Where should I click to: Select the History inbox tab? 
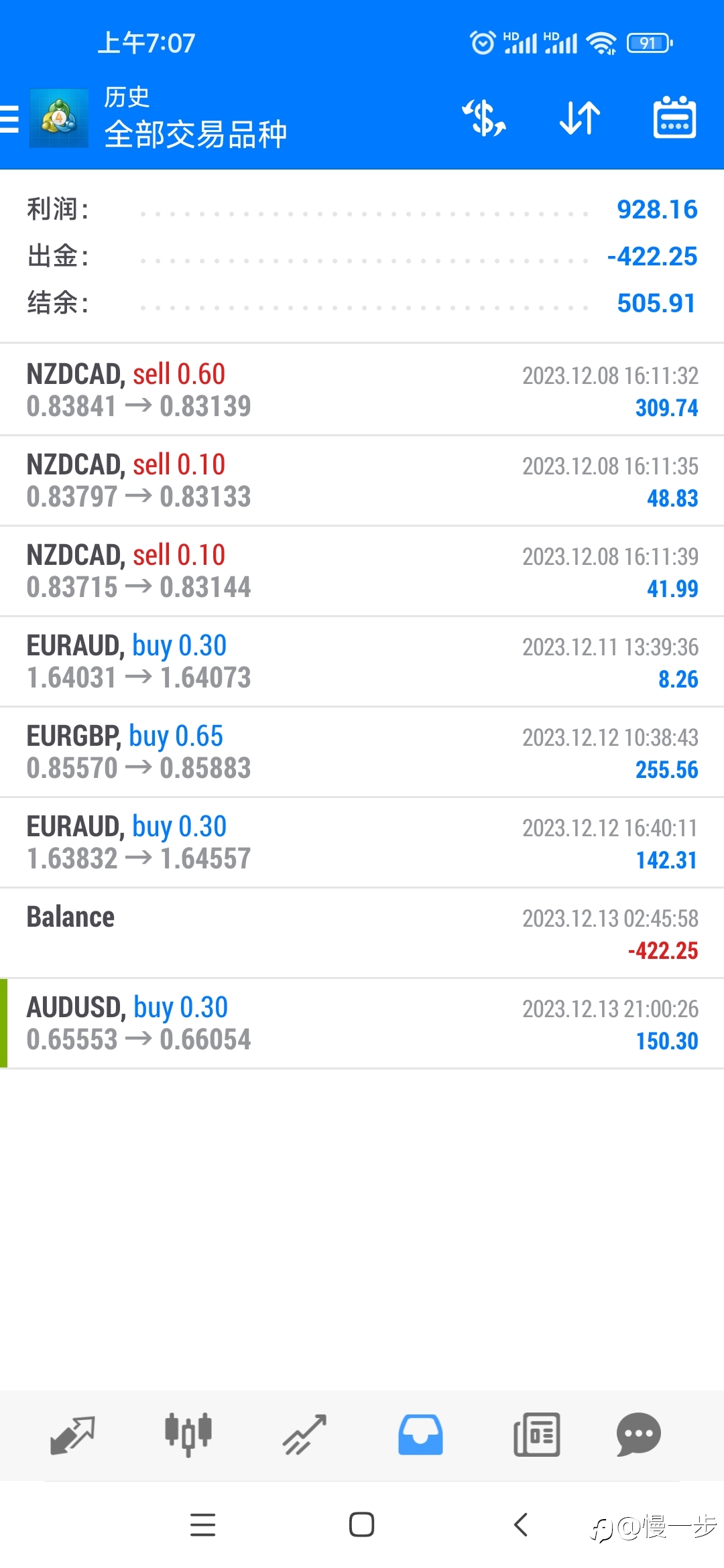(x=420, y=1435)
